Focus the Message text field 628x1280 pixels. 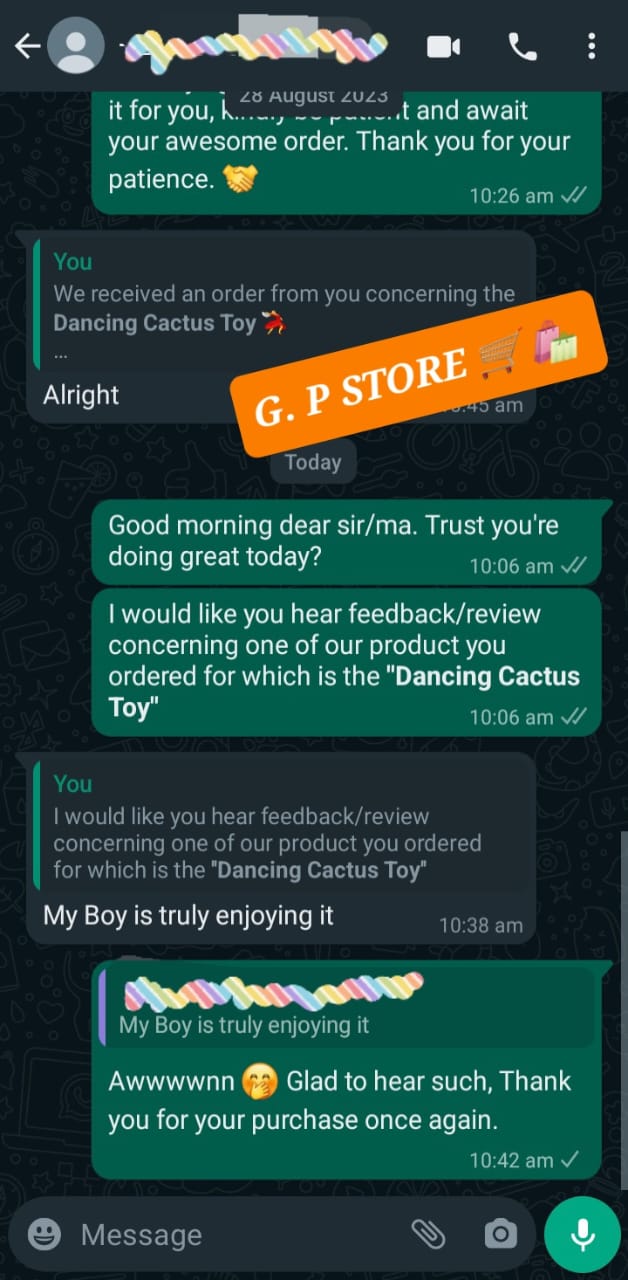pos(230,1234)
